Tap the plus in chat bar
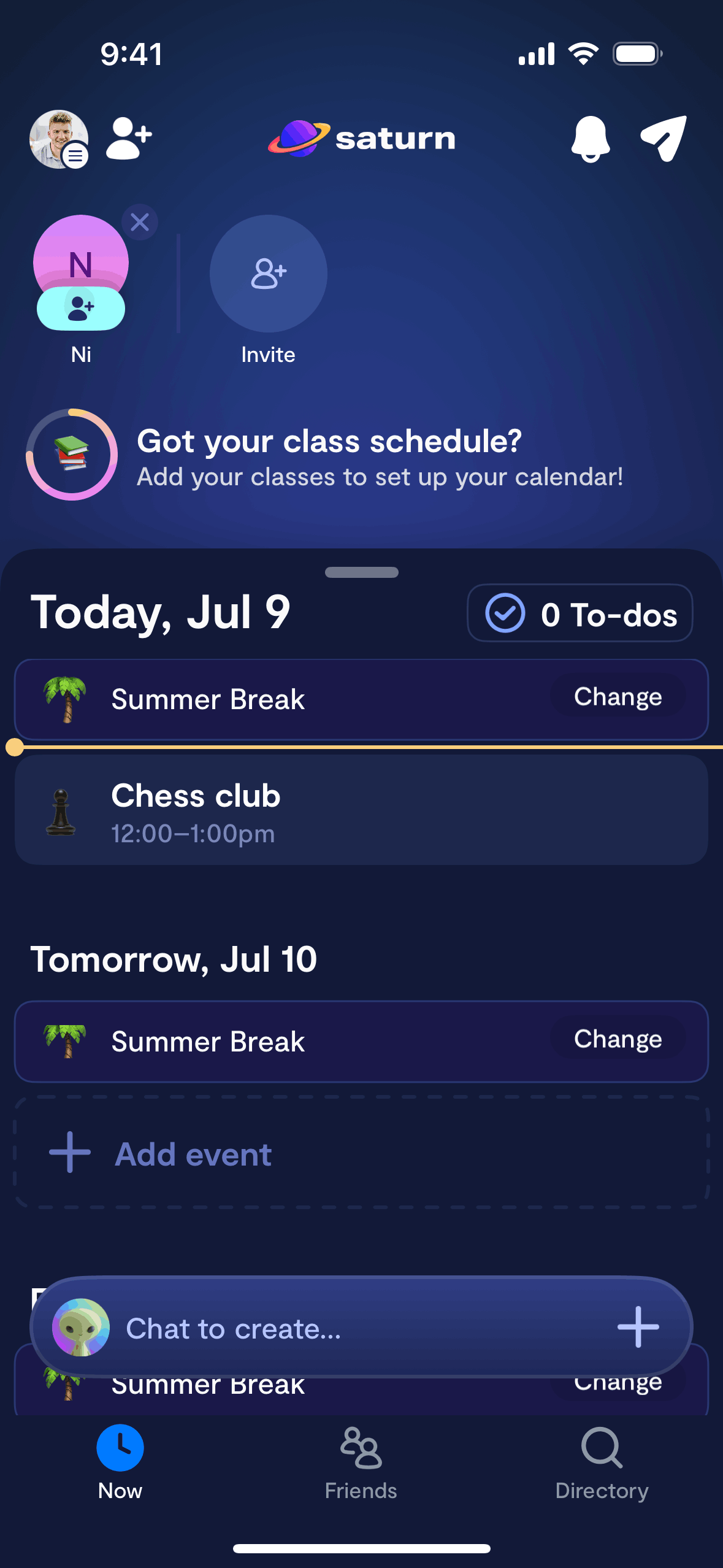Image resolution: width=723 pixels, height=1568 pixels. (x=638, y=1328)
